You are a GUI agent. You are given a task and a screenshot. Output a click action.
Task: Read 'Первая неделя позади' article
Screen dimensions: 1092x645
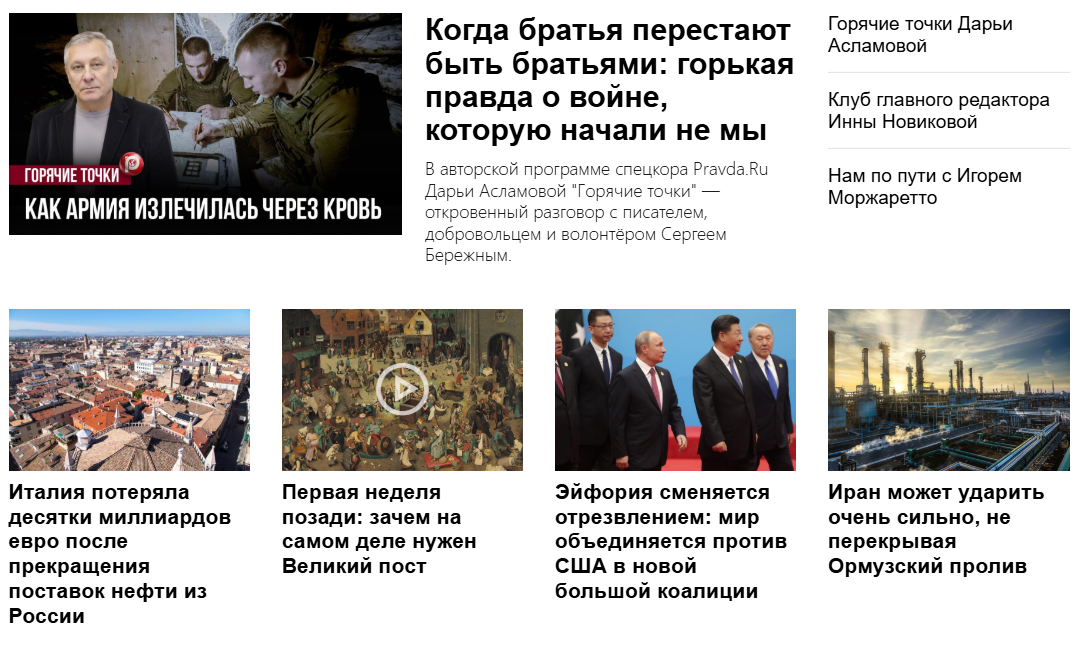point(379,529)
